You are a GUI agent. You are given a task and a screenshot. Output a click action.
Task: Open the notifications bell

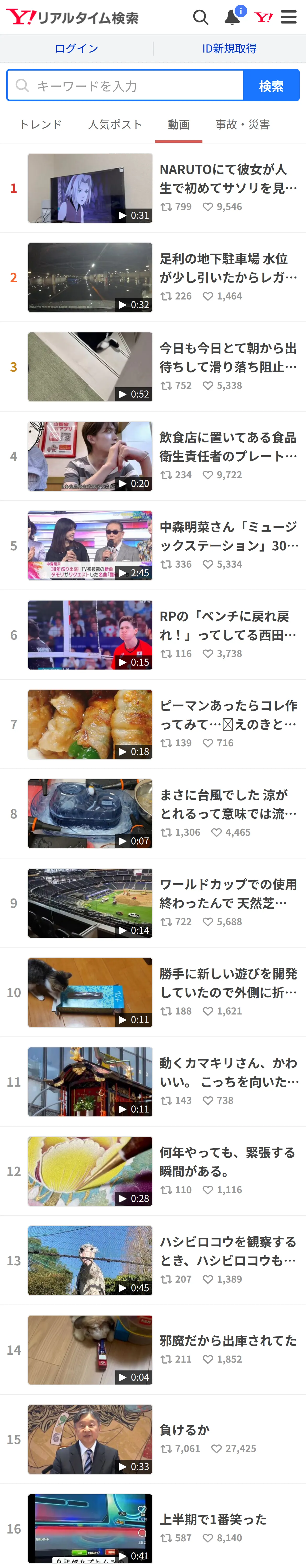click(232, 17)
